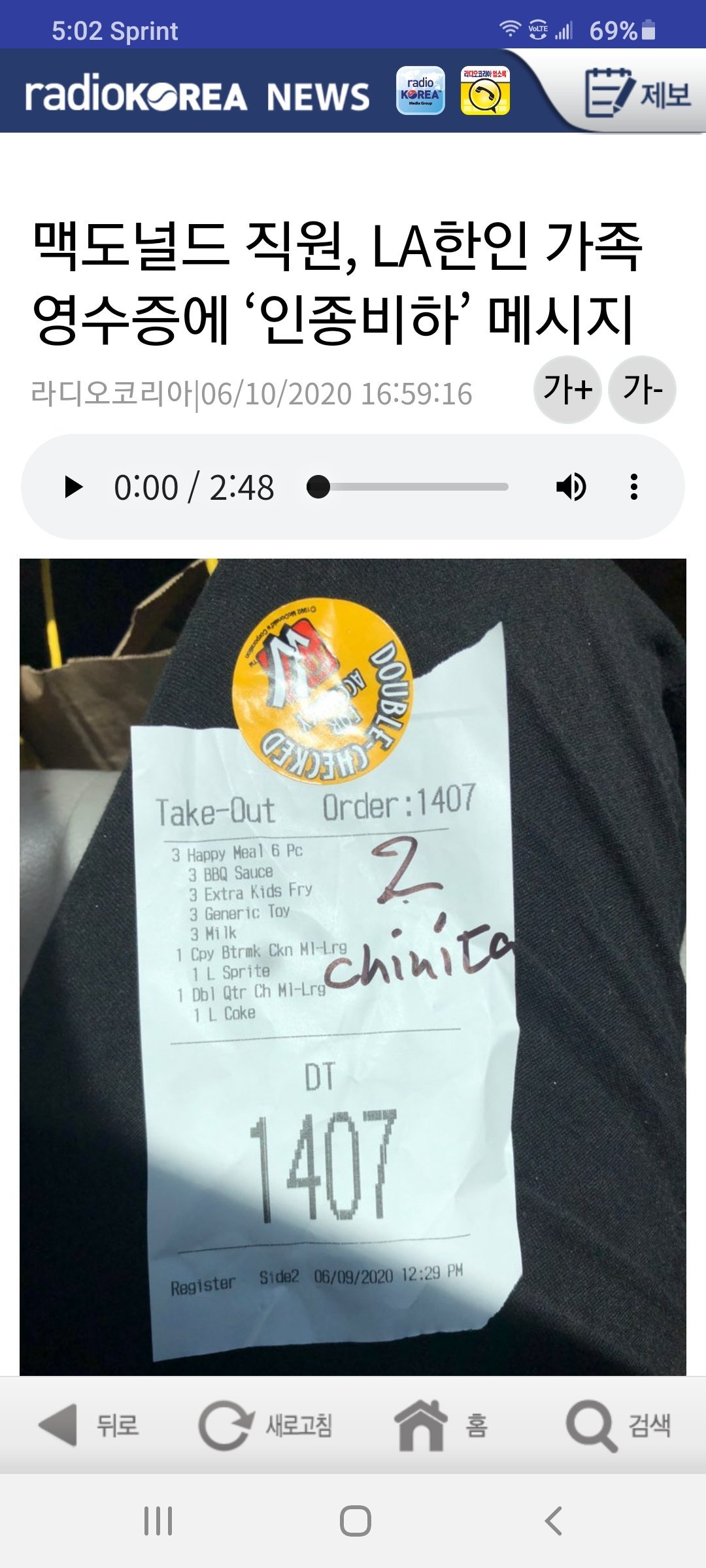Viewport: 706px width, 1568px height.
Task: Increase article font size with 가+
Action: [x=567, y=389]
